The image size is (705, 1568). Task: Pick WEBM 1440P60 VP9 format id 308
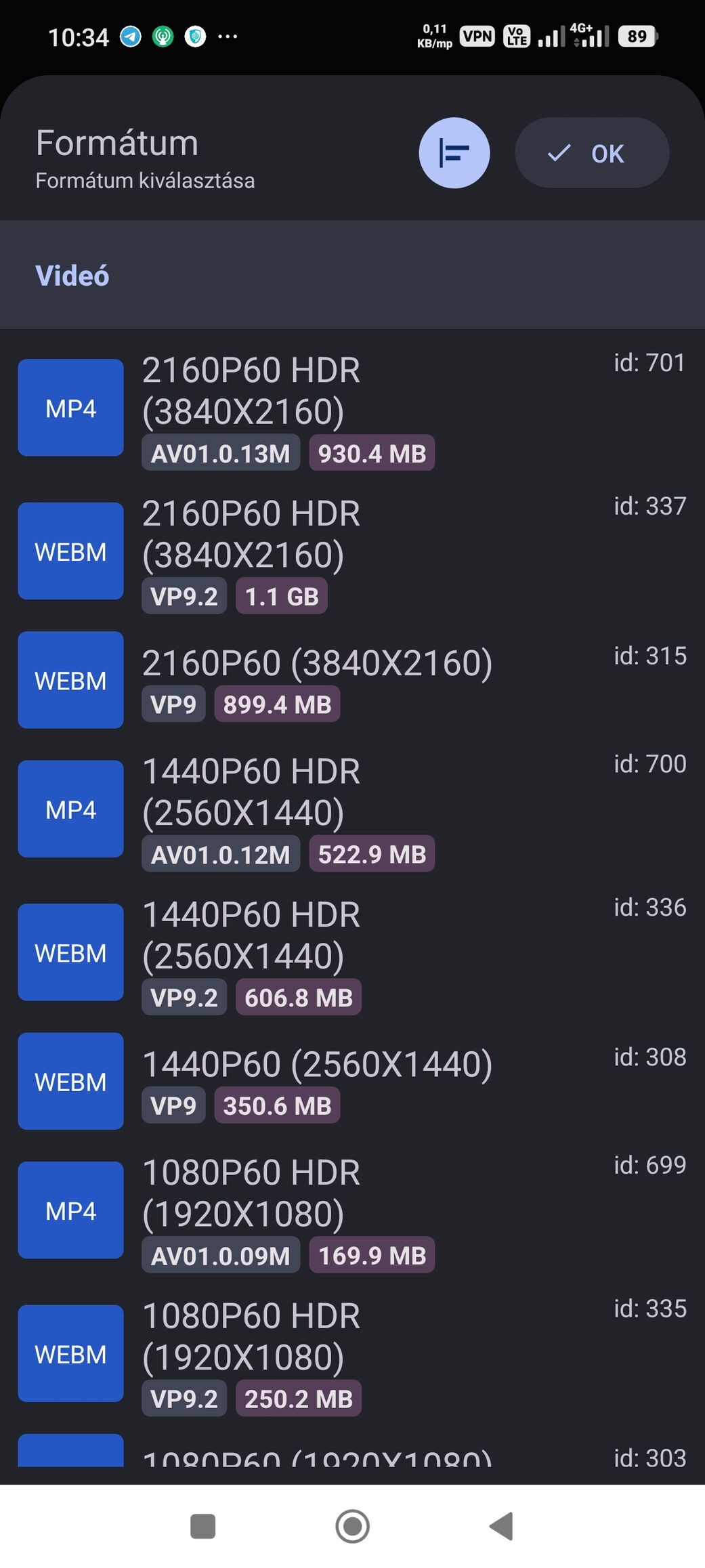click(352, 1081)
